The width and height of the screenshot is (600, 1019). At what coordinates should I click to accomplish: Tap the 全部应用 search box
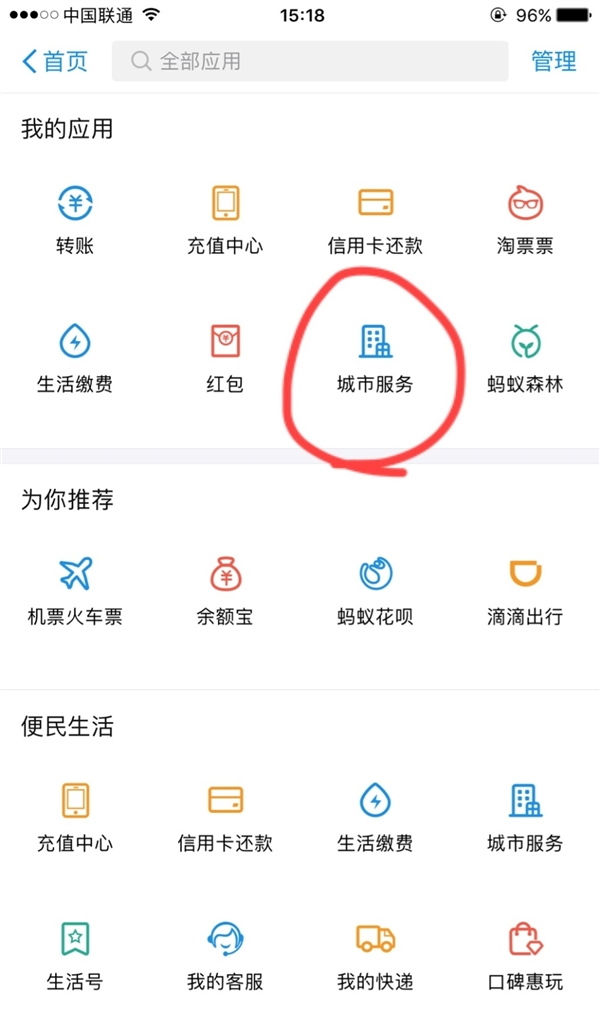[x=310, y=62]
